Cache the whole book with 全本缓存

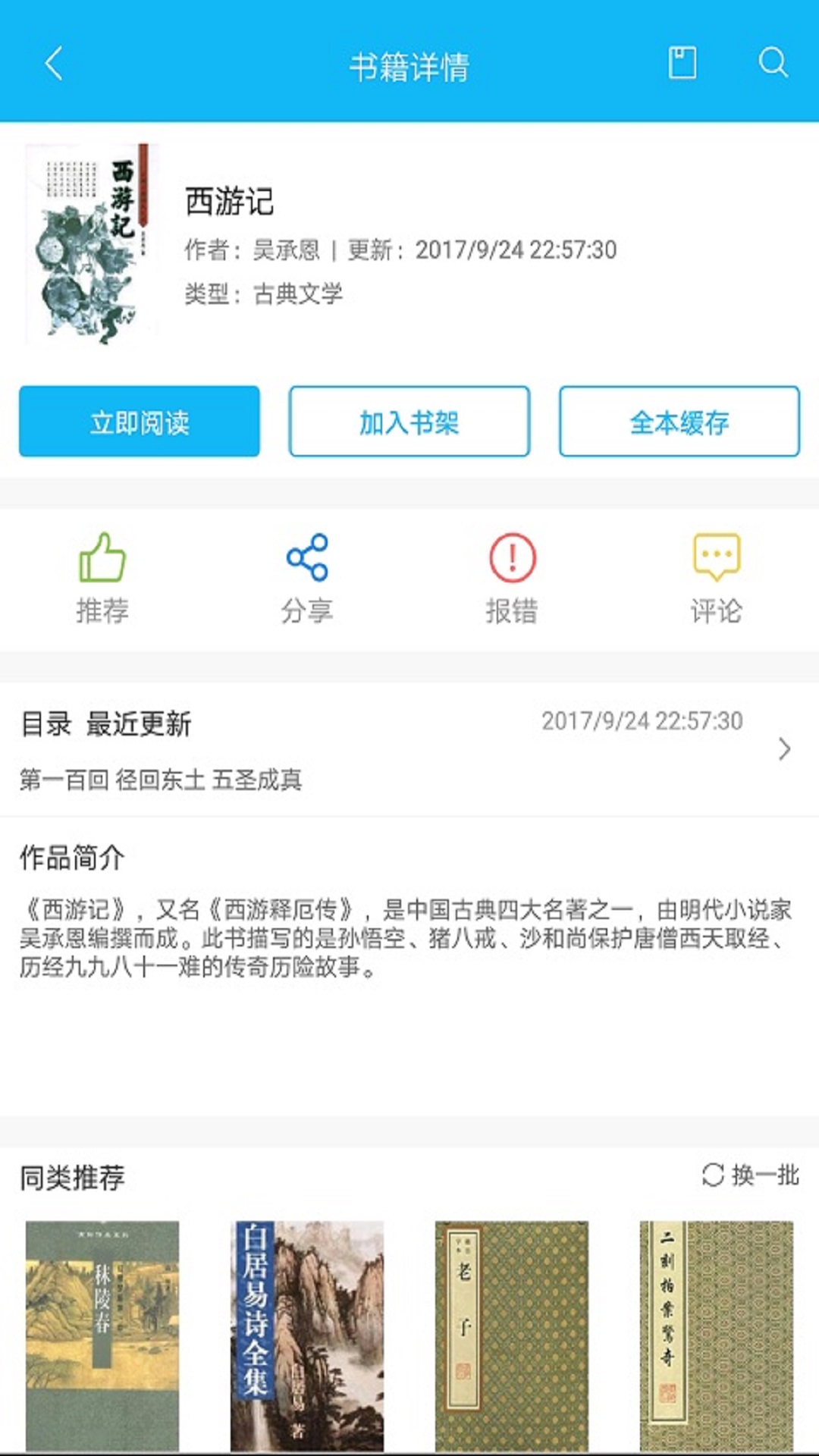tap(679, 422)
